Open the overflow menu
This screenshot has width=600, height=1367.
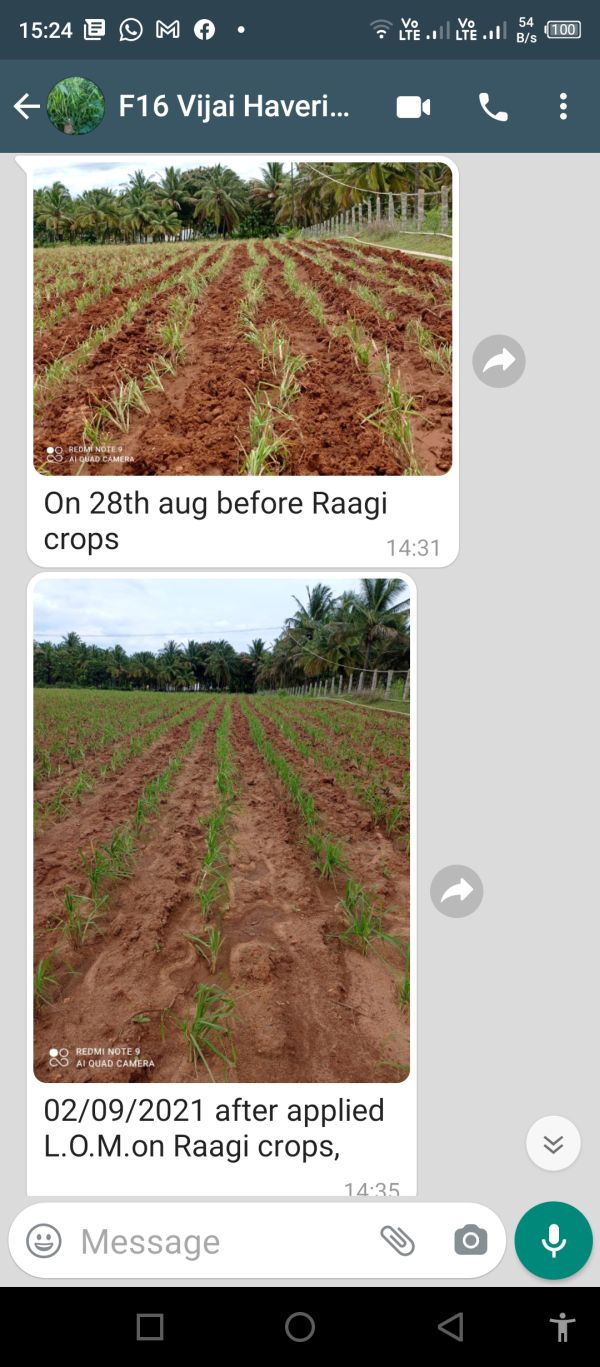563,107
